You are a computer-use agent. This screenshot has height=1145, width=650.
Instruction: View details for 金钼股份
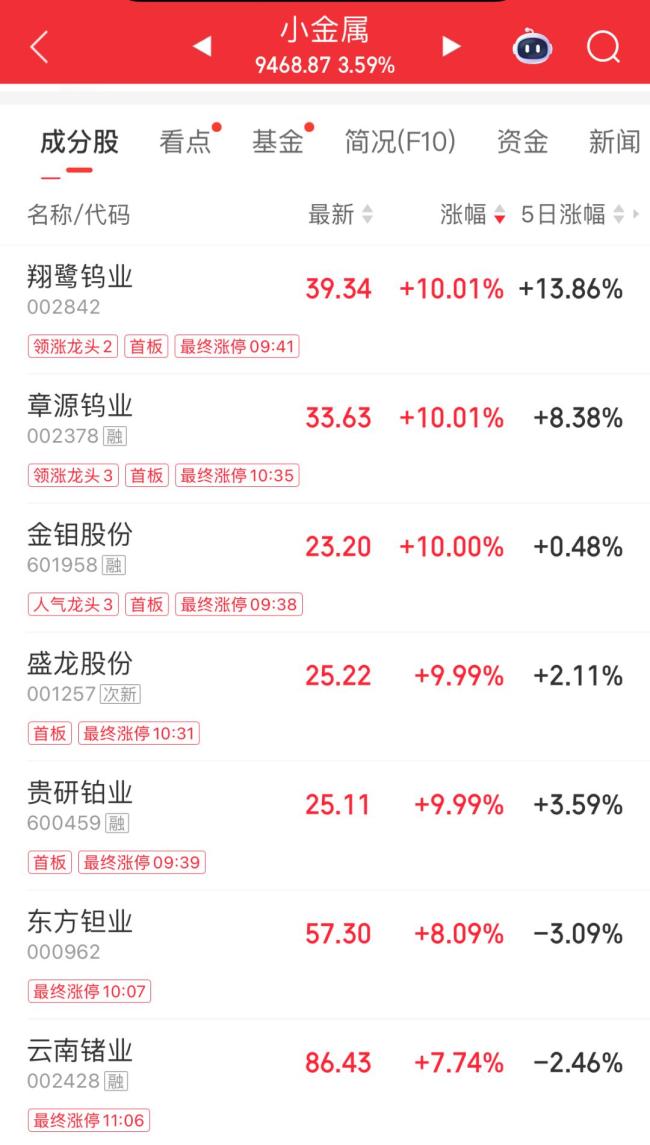click(x=325, y=567)
